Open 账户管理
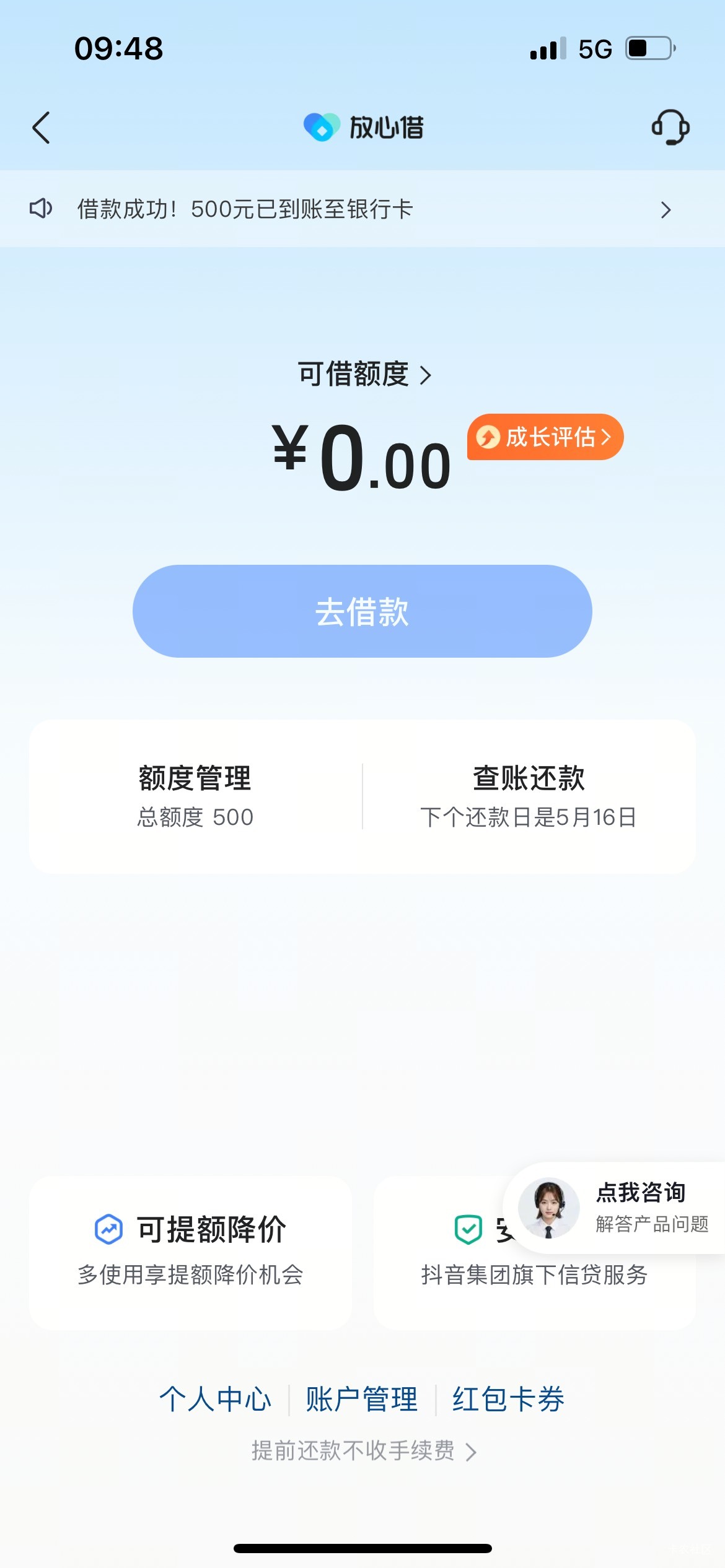The image size is (725, 1568). [362, 1400]
